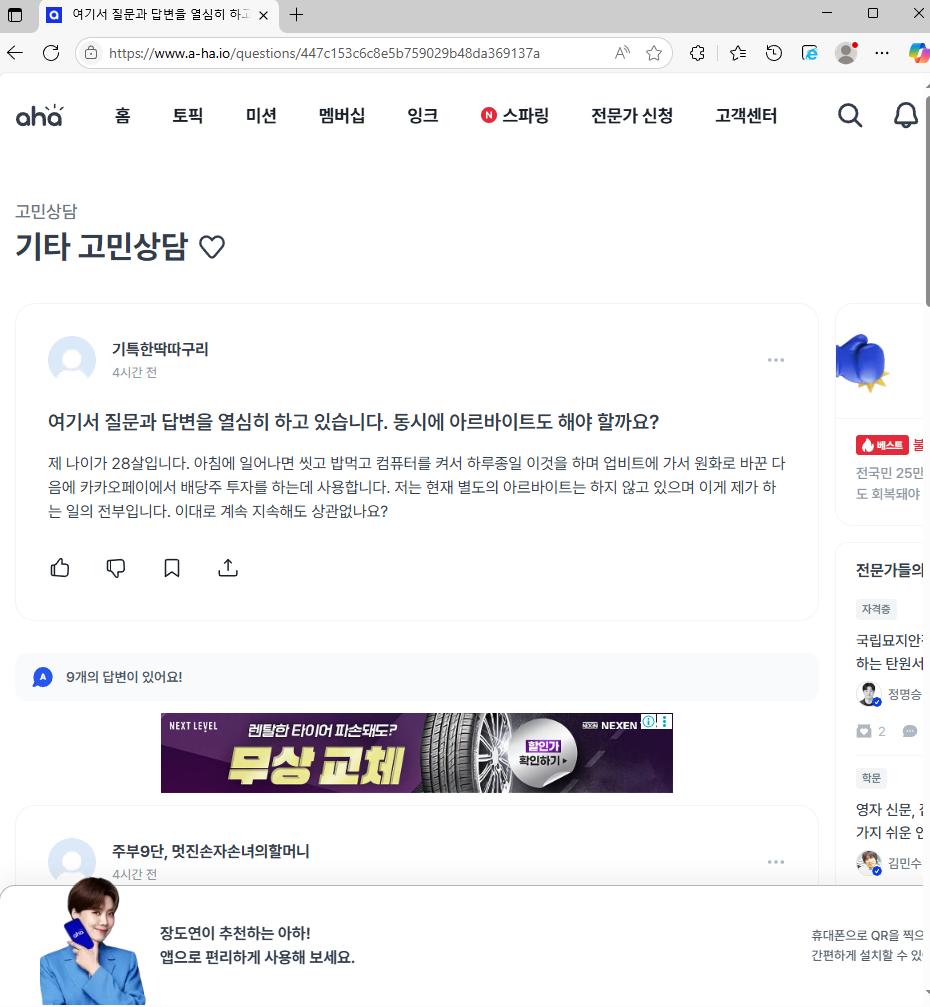The height and width of the screenshot is (1007, 930).
Task: Open 전문가 신청 page
Action: (632, 116)
